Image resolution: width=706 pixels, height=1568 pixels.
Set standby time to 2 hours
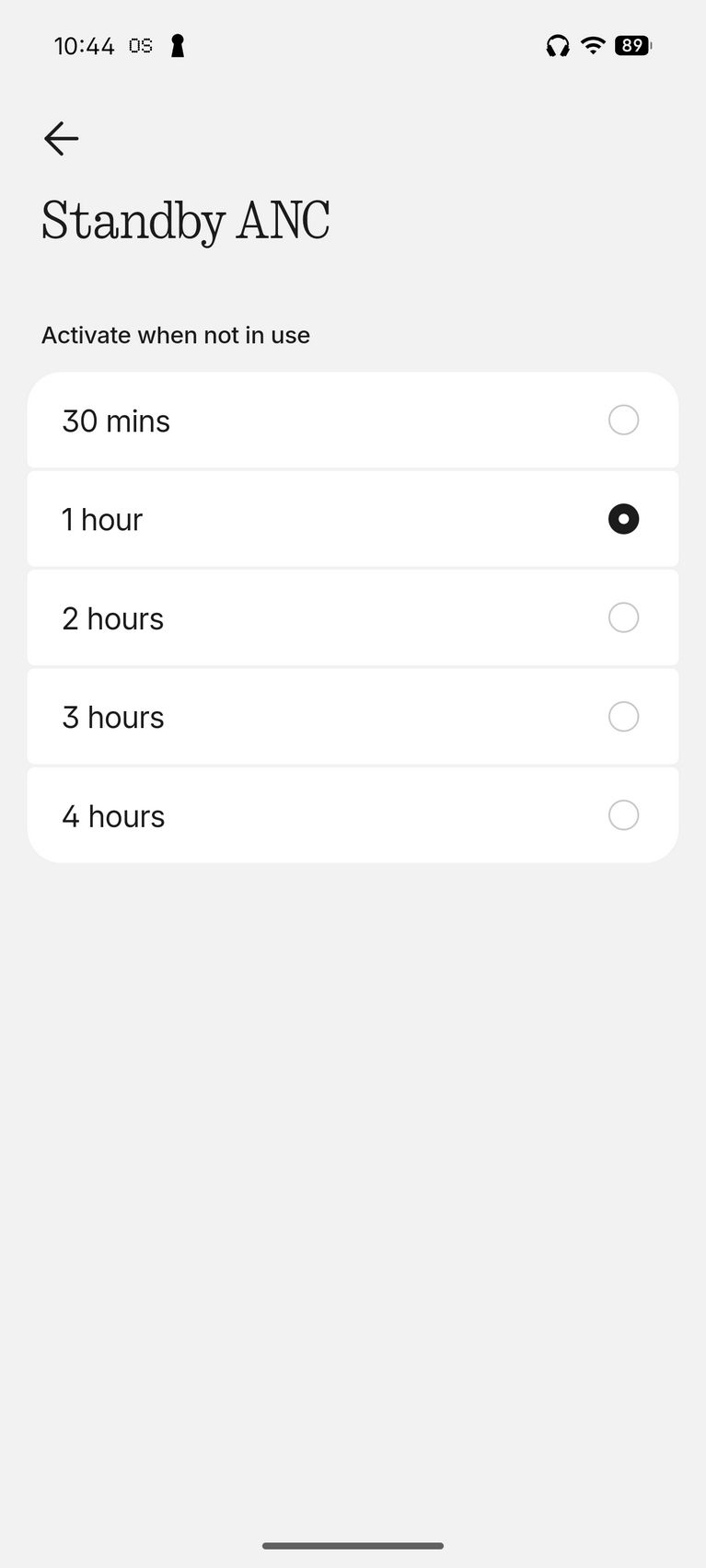pos(353,618)
